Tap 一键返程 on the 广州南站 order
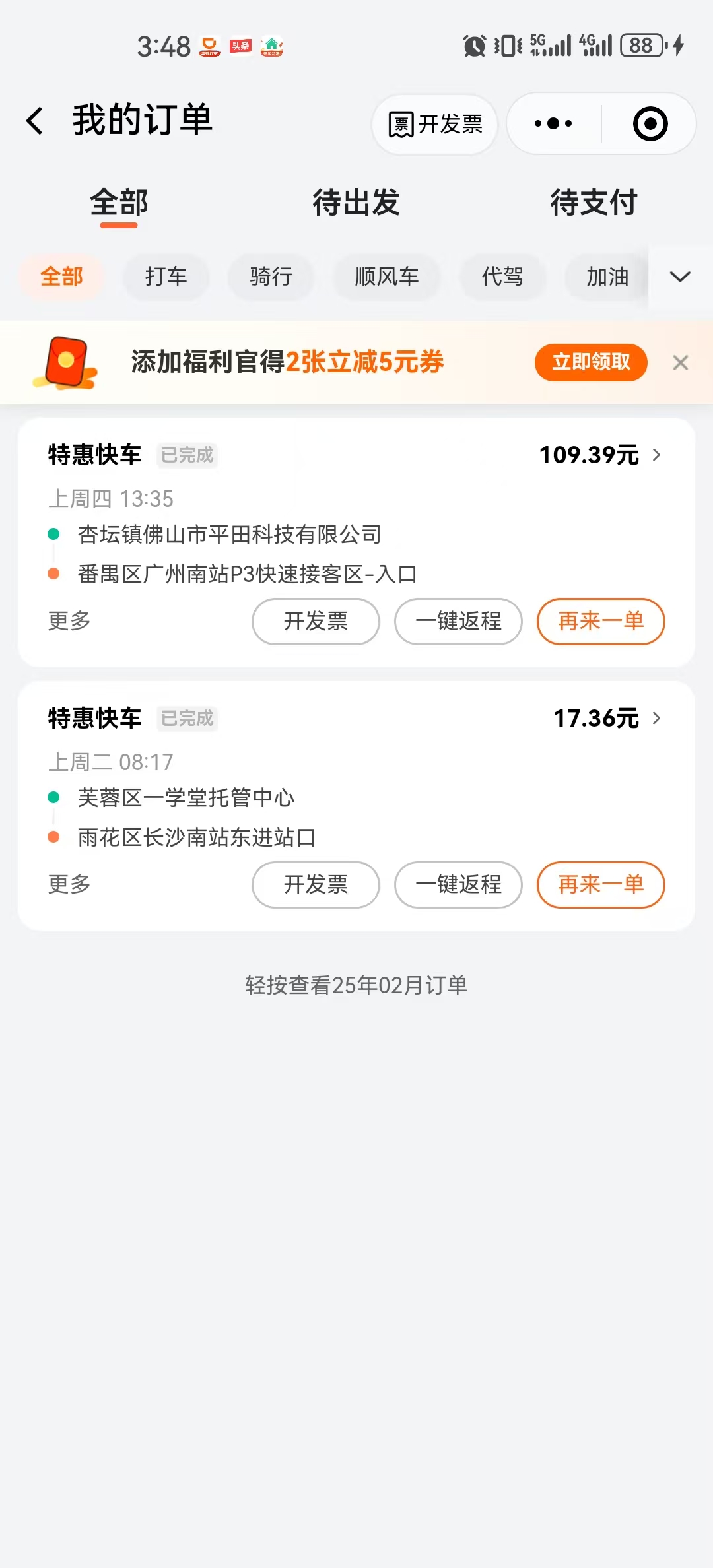The height and width of the screenshot is (1568, 713). [x=458, y=621]
